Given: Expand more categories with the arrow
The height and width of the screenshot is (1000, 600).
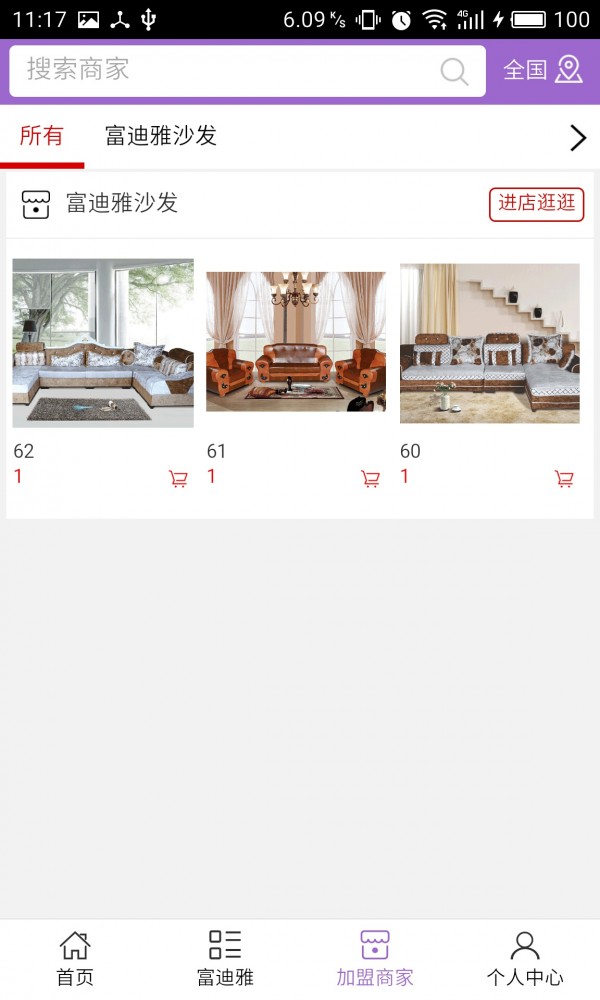Looking at the screenshot, I should pos(577,138).
